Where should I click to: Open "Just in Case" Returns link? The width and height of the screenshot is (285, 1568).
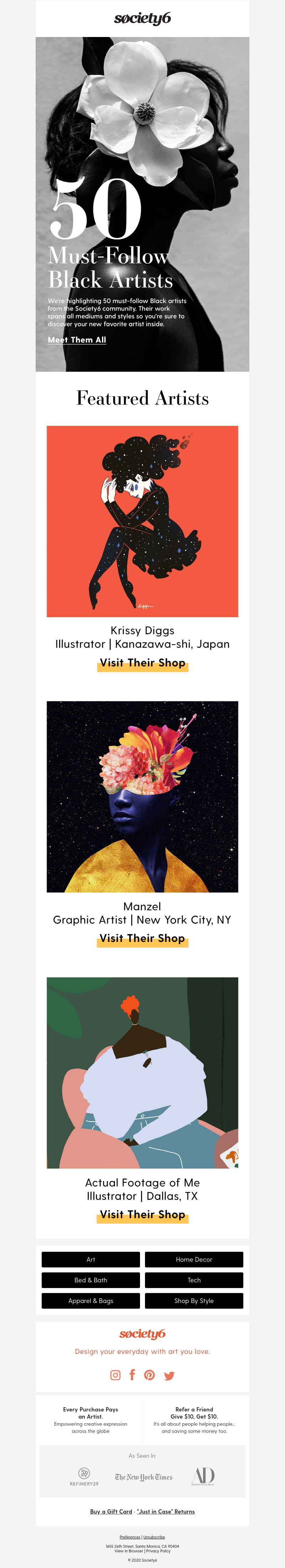[x=166, y=1511]
